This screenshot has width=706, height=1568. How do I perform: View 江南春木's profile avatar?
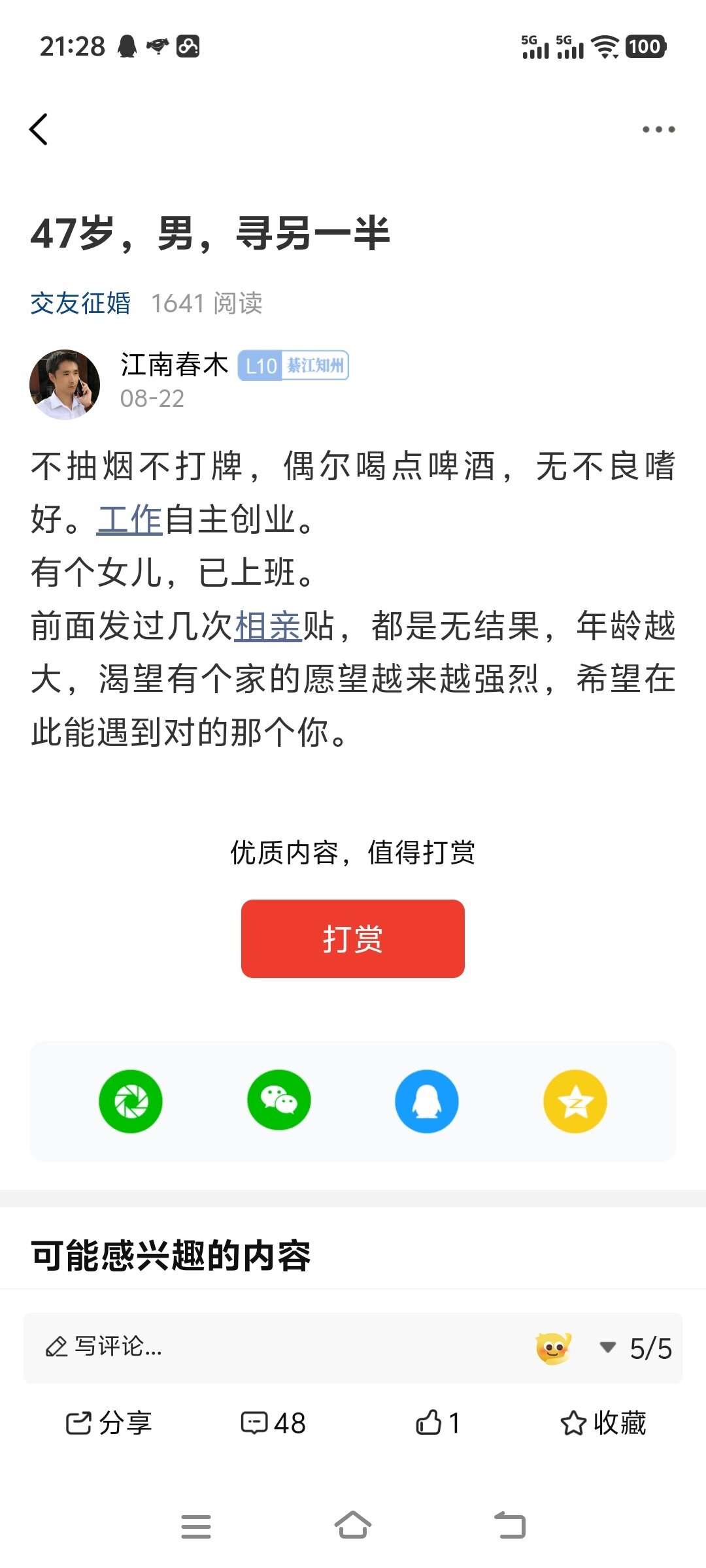click(x=65, y=384)
